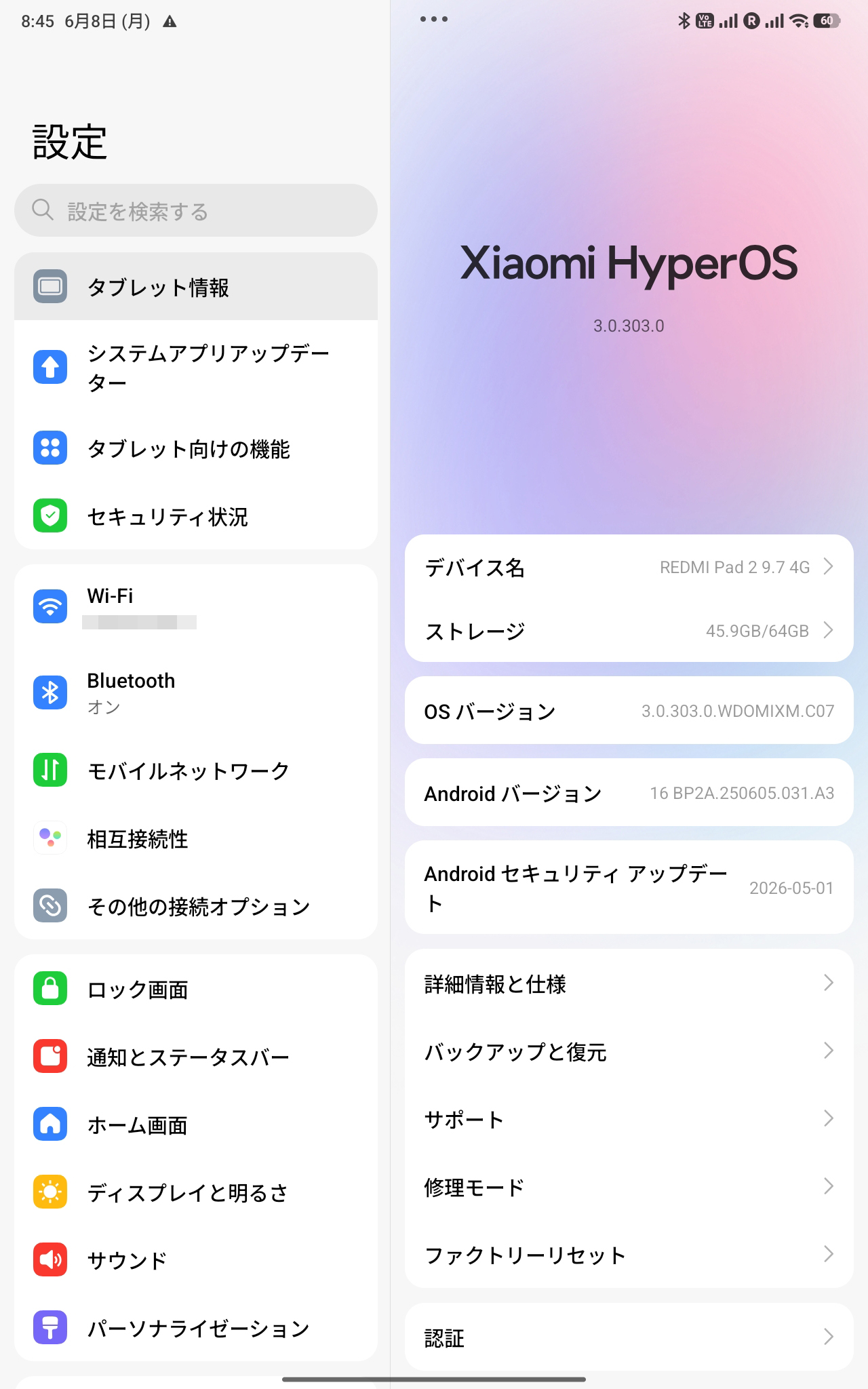This screenshot has height=1389, width=868.
Task: Open 詳細情報と仕様
Action: coord(629,983)
